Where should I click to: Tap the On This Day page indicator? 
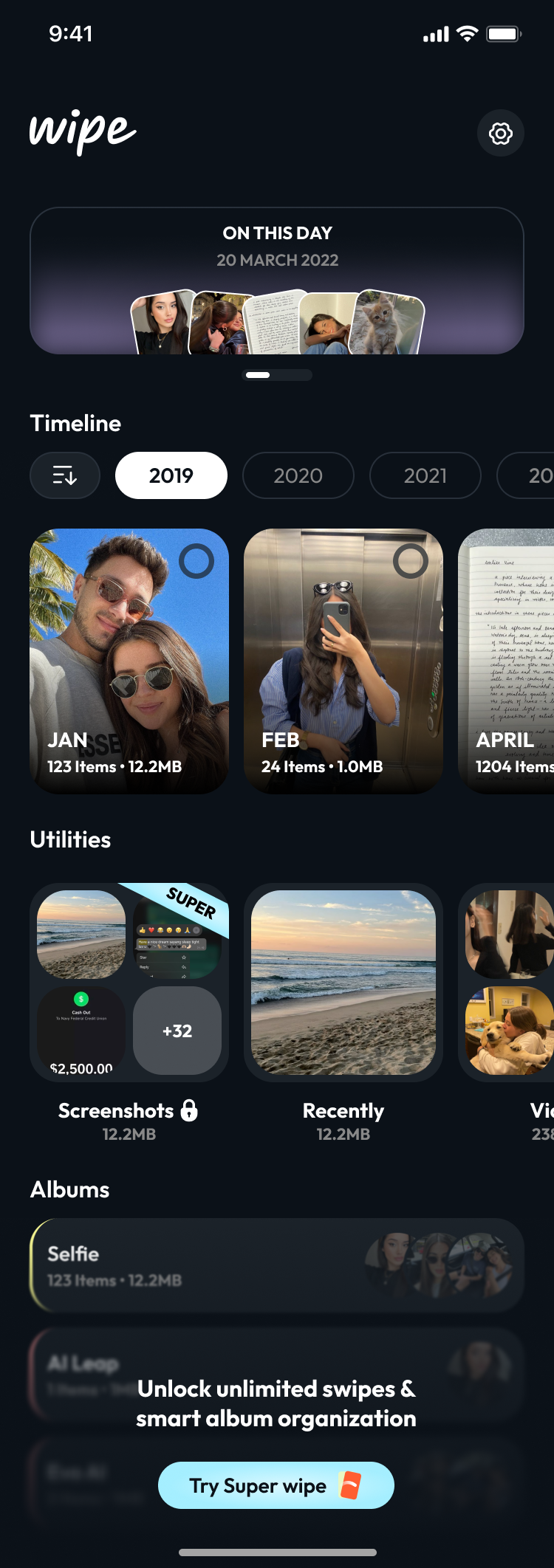click(278, 375)
